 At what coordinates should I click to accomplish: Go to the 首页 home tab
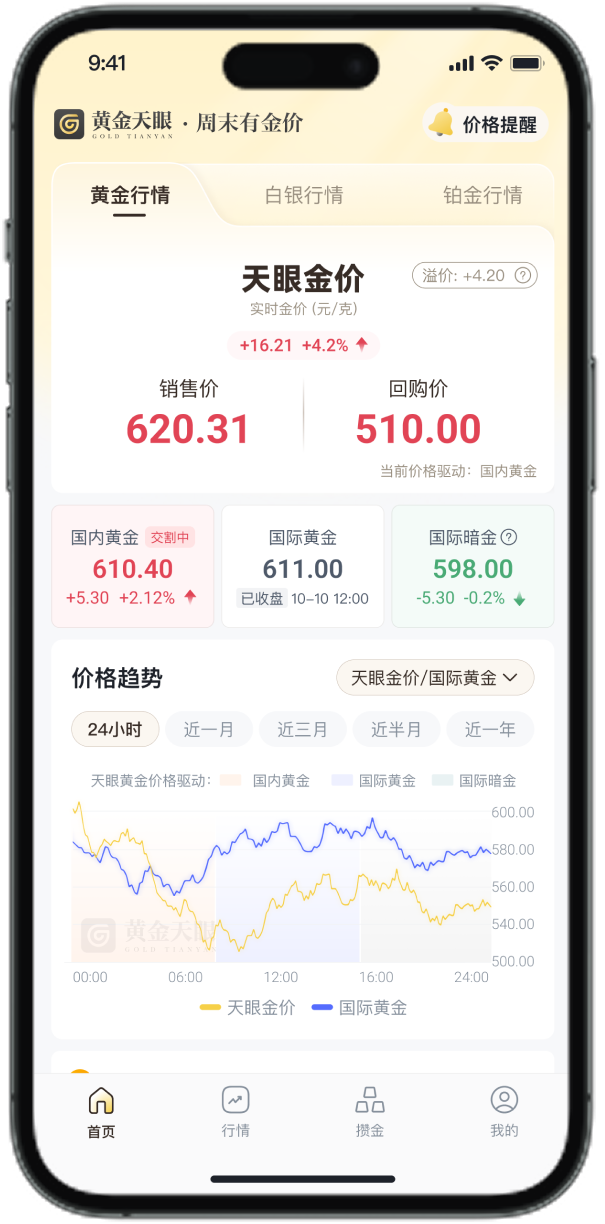[x=101, y=1112]
